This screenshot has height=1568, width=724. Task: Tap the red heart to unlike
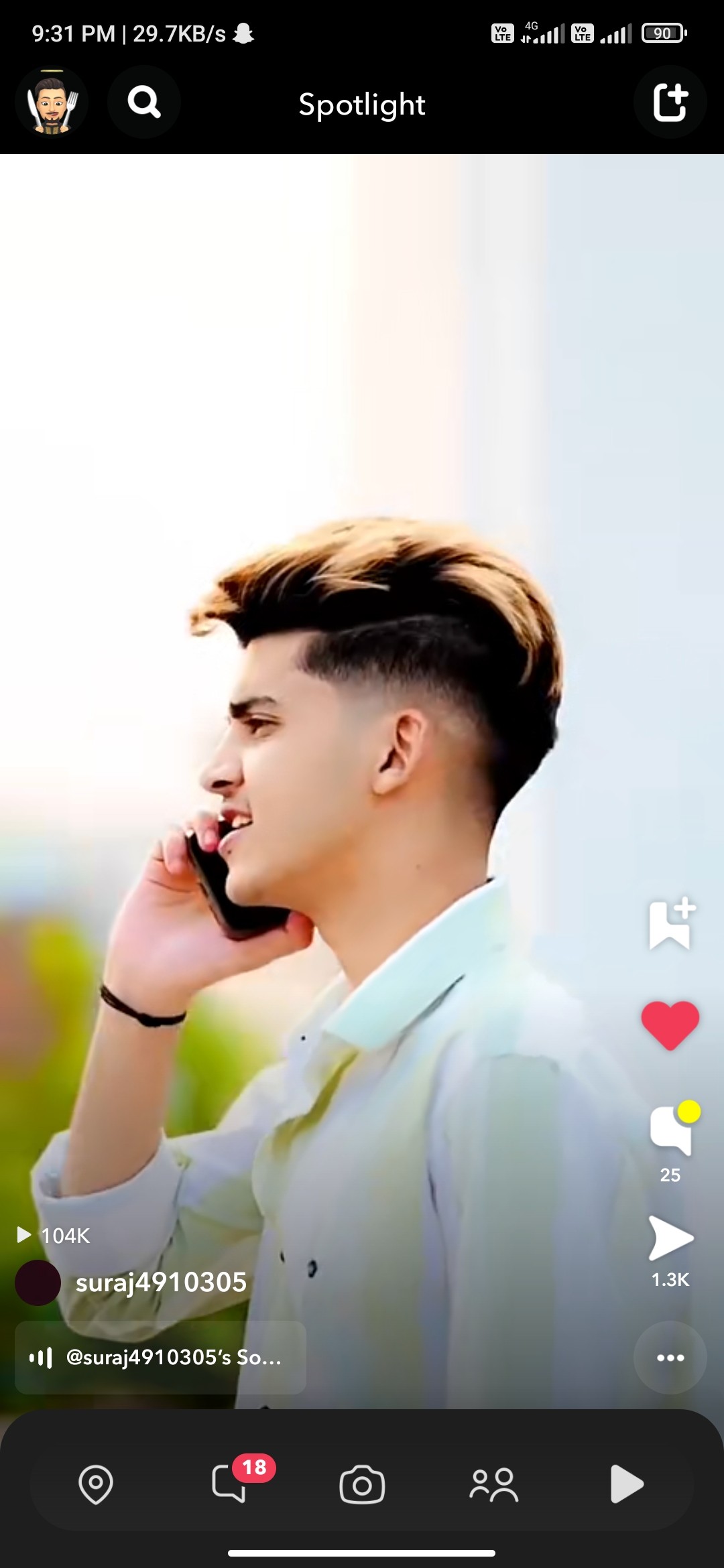coord(670,1025)
